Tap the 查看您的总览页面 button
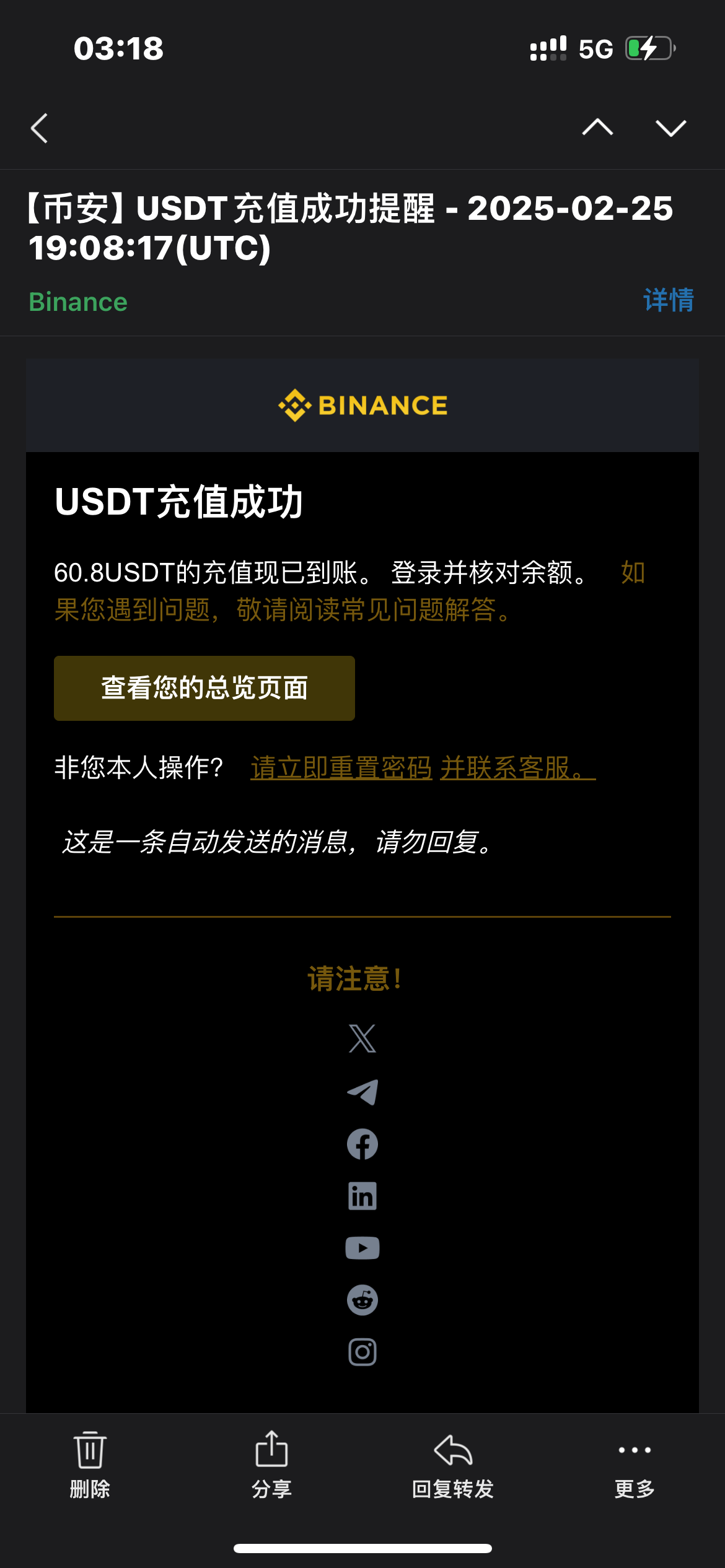The image size is (725, 1568). point(204,688)
